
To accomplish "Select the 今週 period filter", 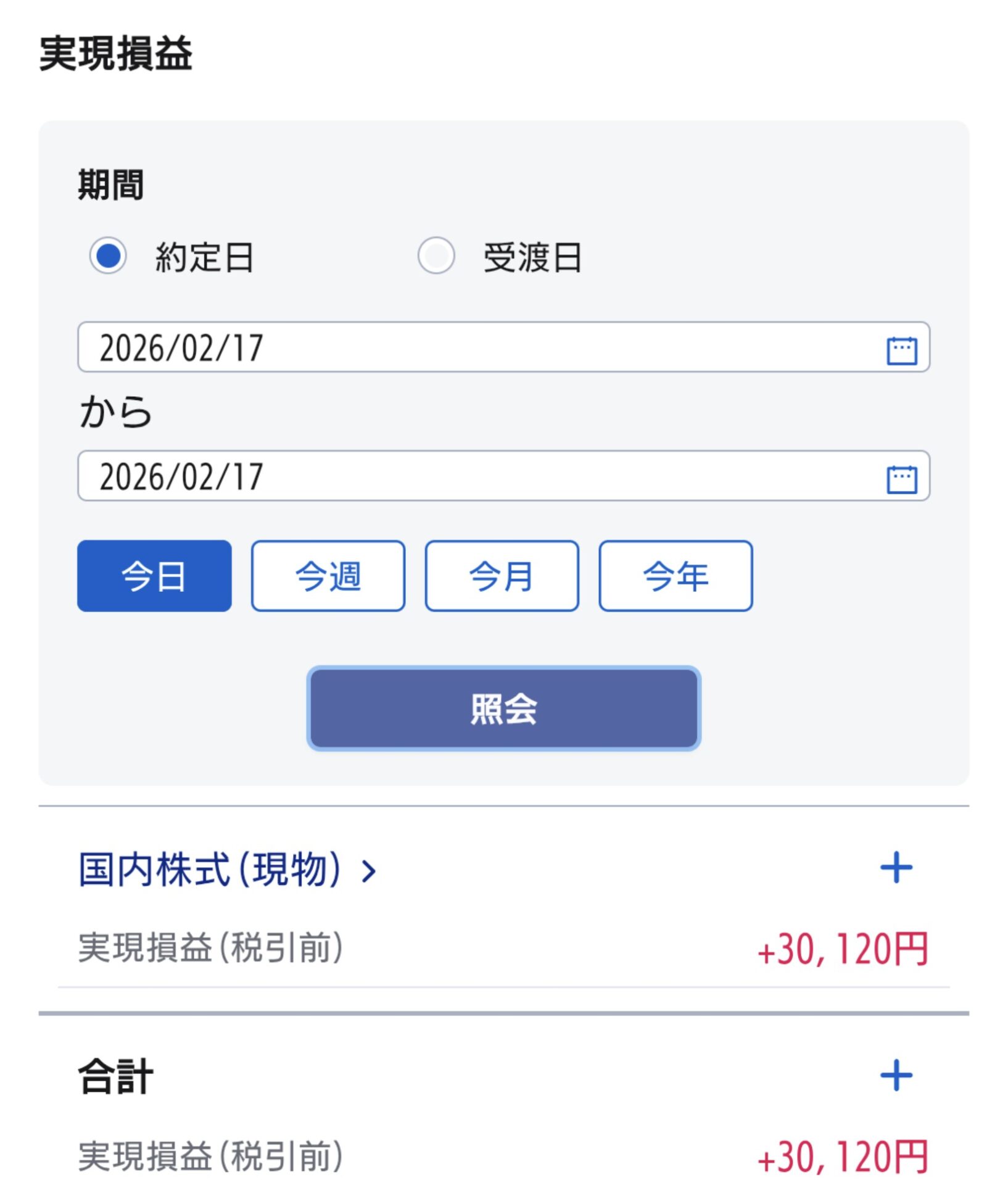I will click(328, 575).
